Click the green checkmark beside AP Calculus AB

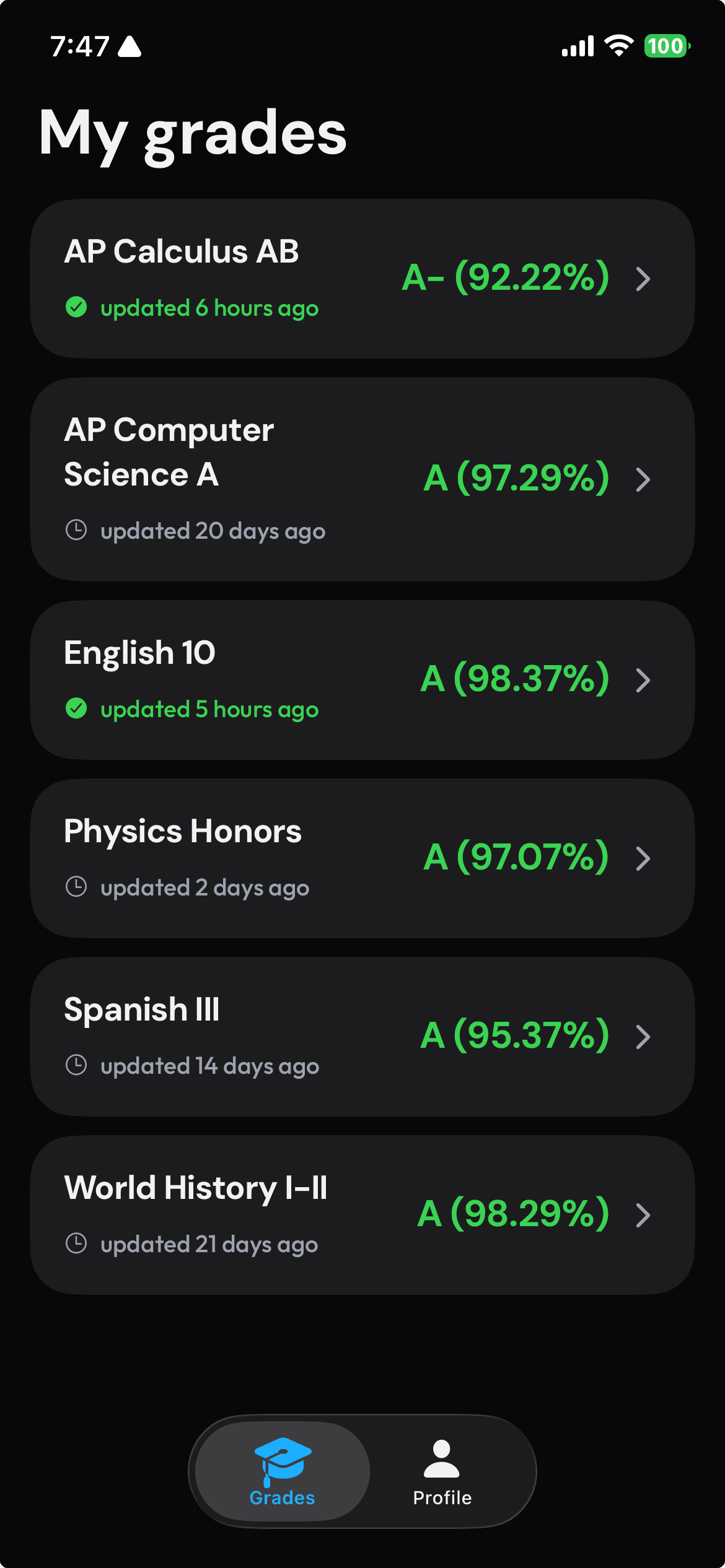(76, 307)
